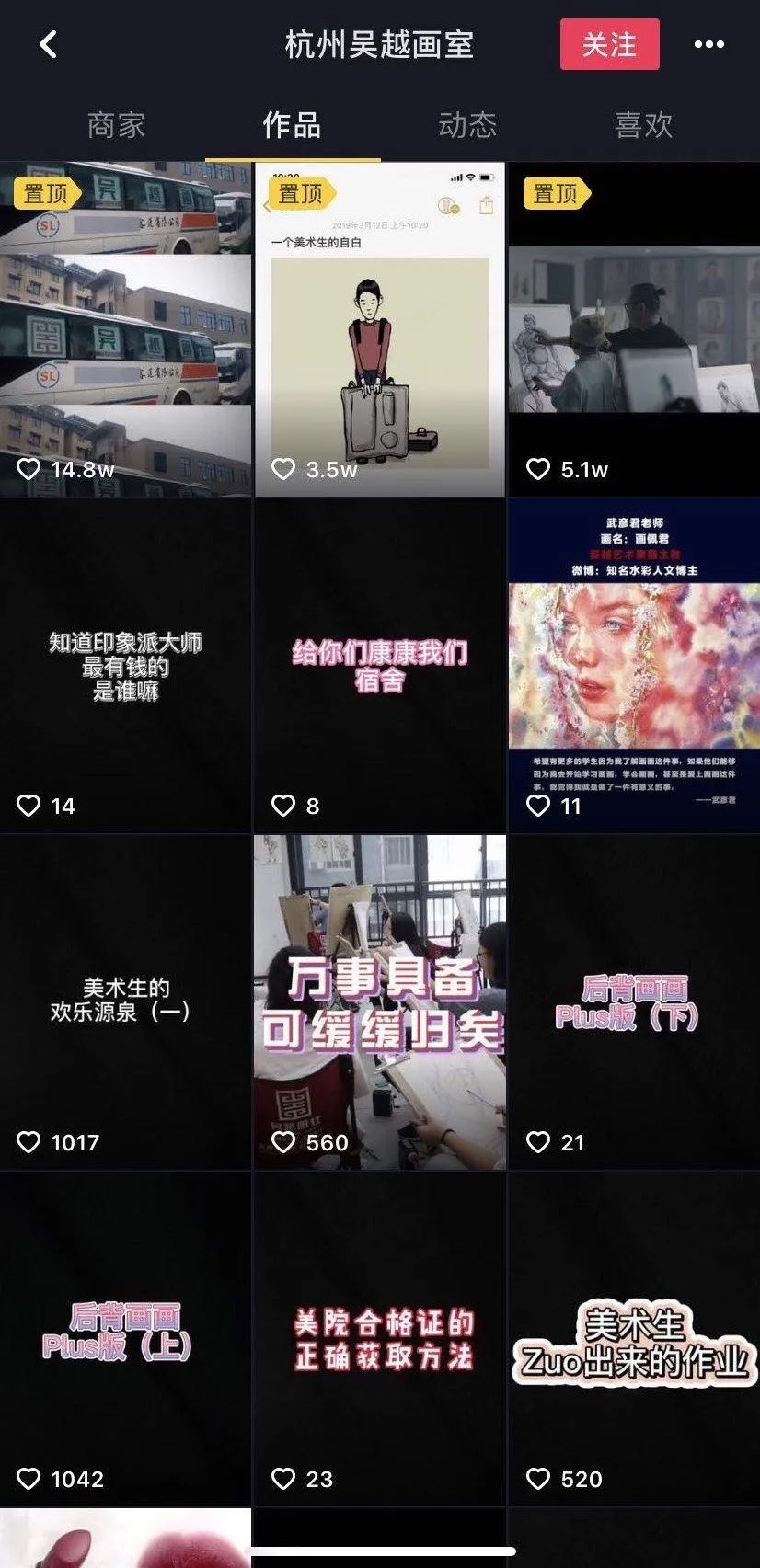Follow 杭州吴越画室 with the 关注 button

(609, 44)
